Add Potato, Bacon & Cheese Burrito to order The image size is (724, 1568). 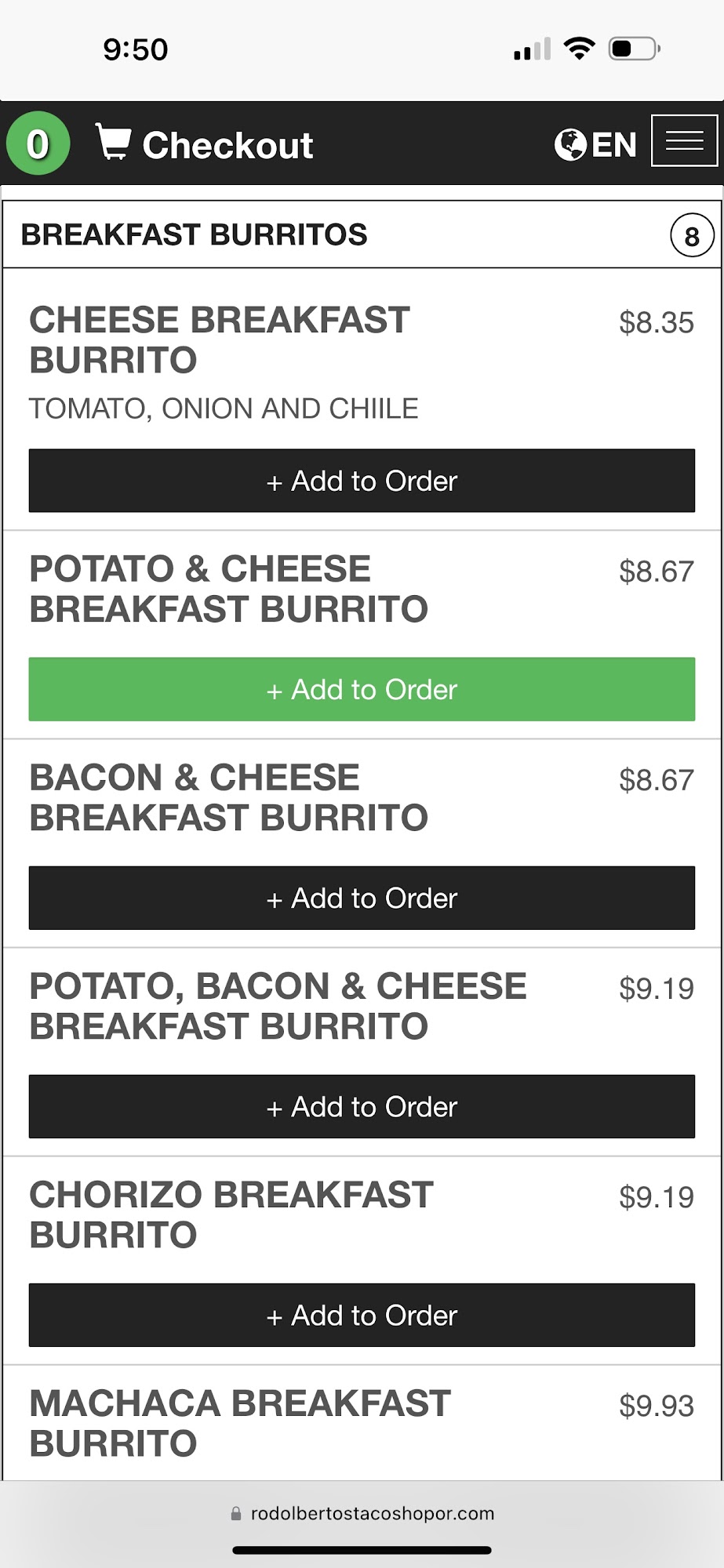click(x=362, y=1106)
